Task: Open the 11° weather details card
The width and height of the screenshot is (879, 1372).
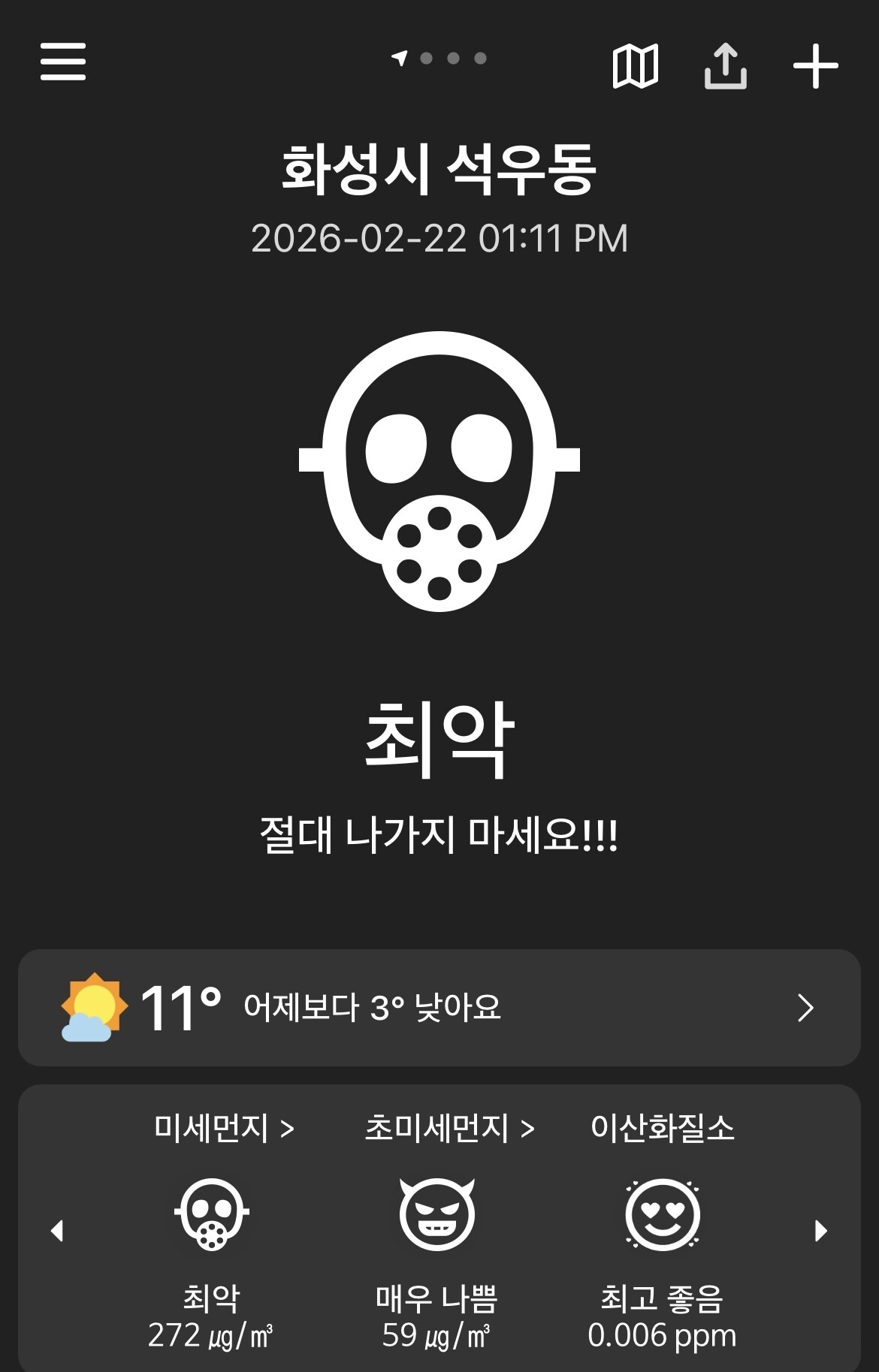Action: (439, 1007)
